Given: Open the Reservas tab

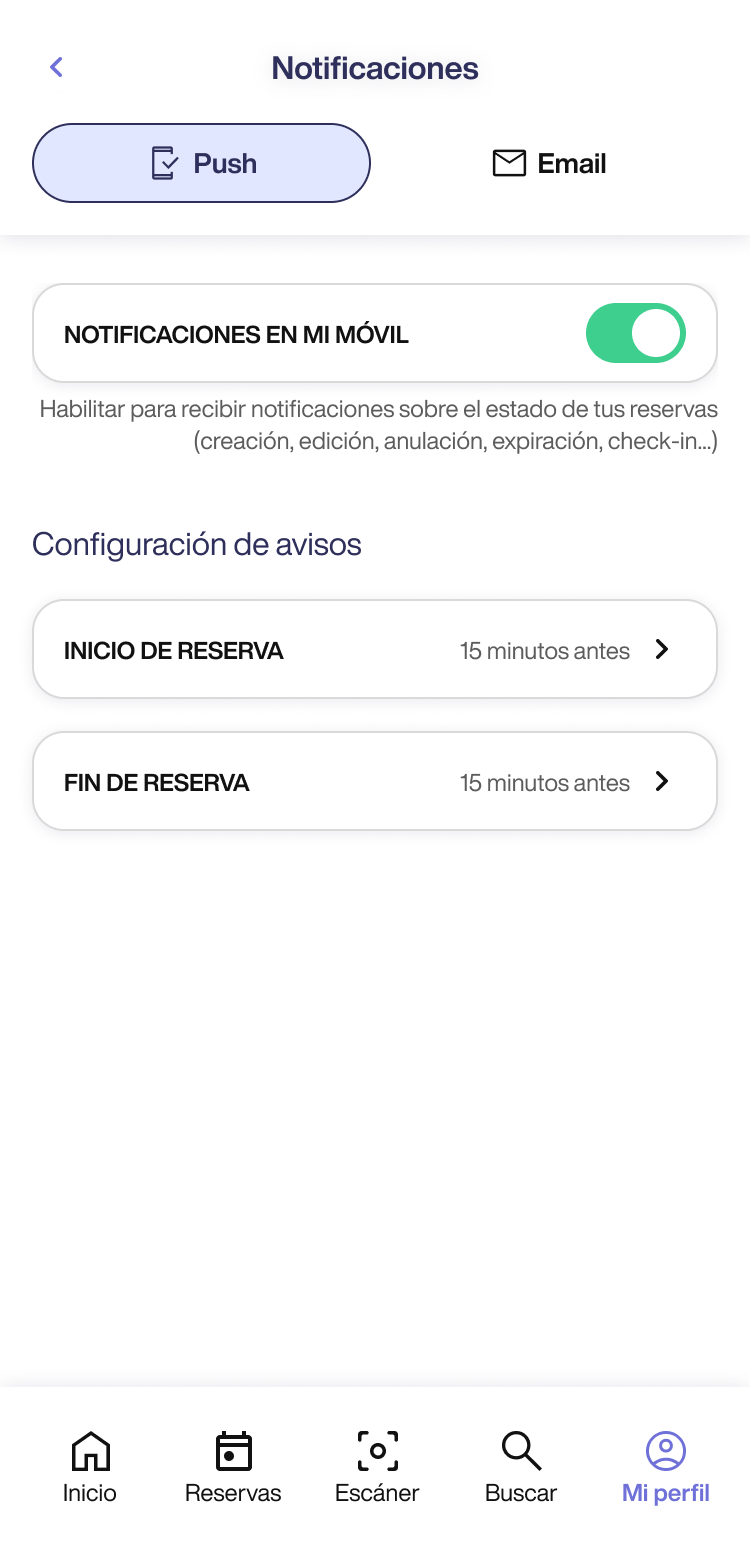Looking at the screenshot, I should click(233, 1466).
